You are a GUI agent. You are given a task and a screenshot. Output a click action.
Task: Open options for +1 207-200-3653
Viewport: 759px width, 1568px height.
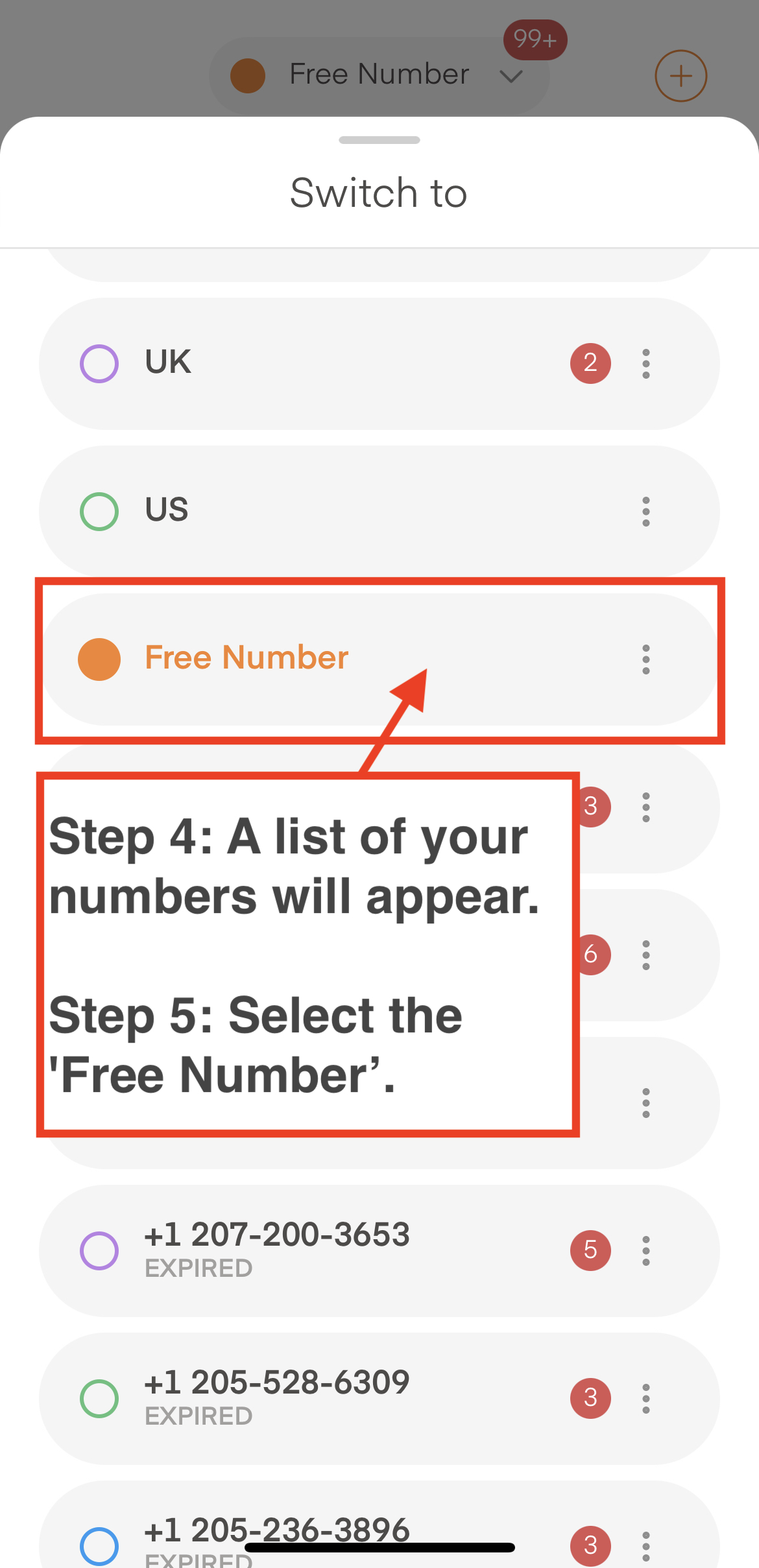coord(645,1250)
